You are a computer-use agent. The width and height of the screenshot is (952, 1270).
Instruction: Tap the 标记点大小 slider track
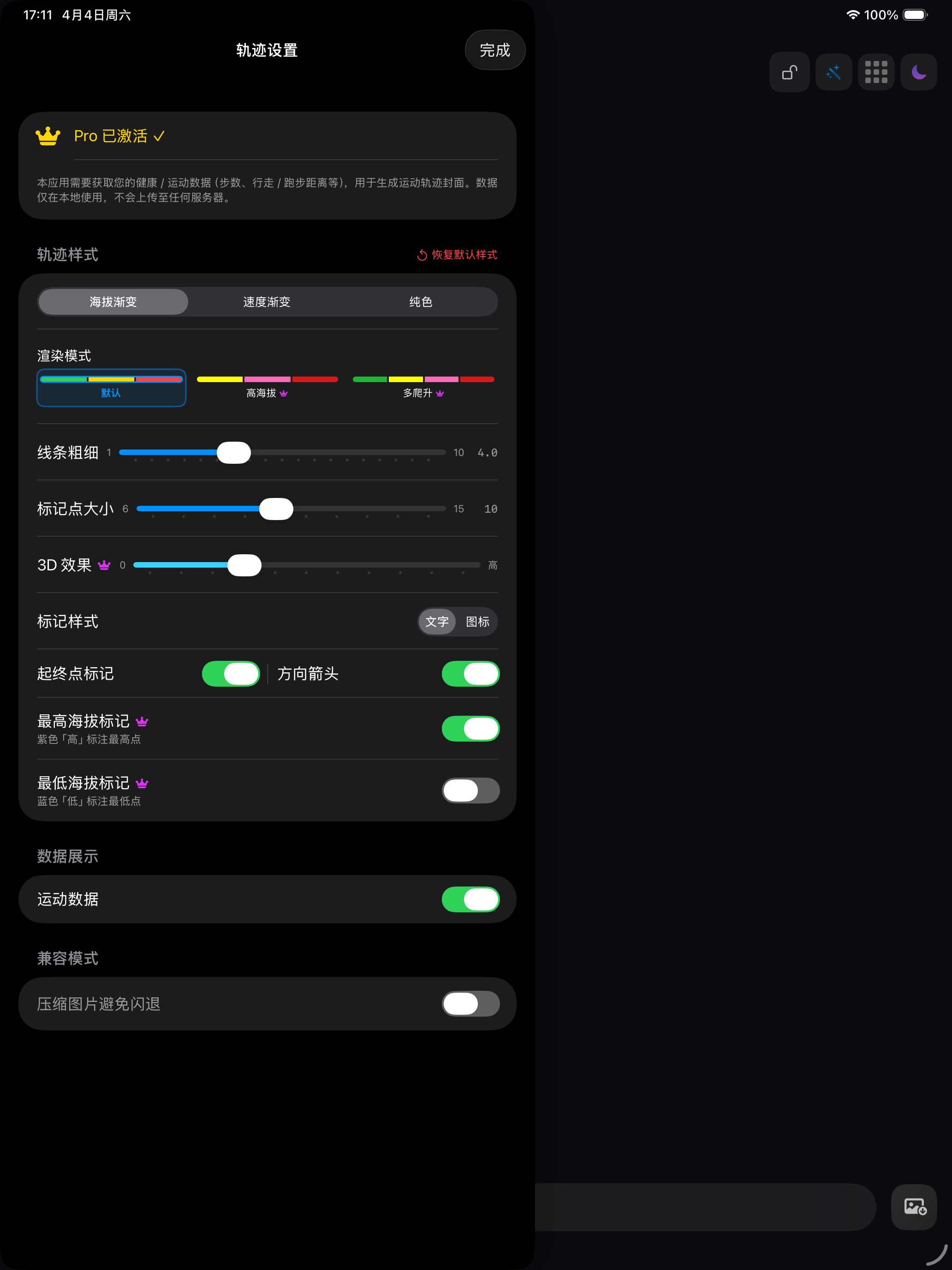373,509
